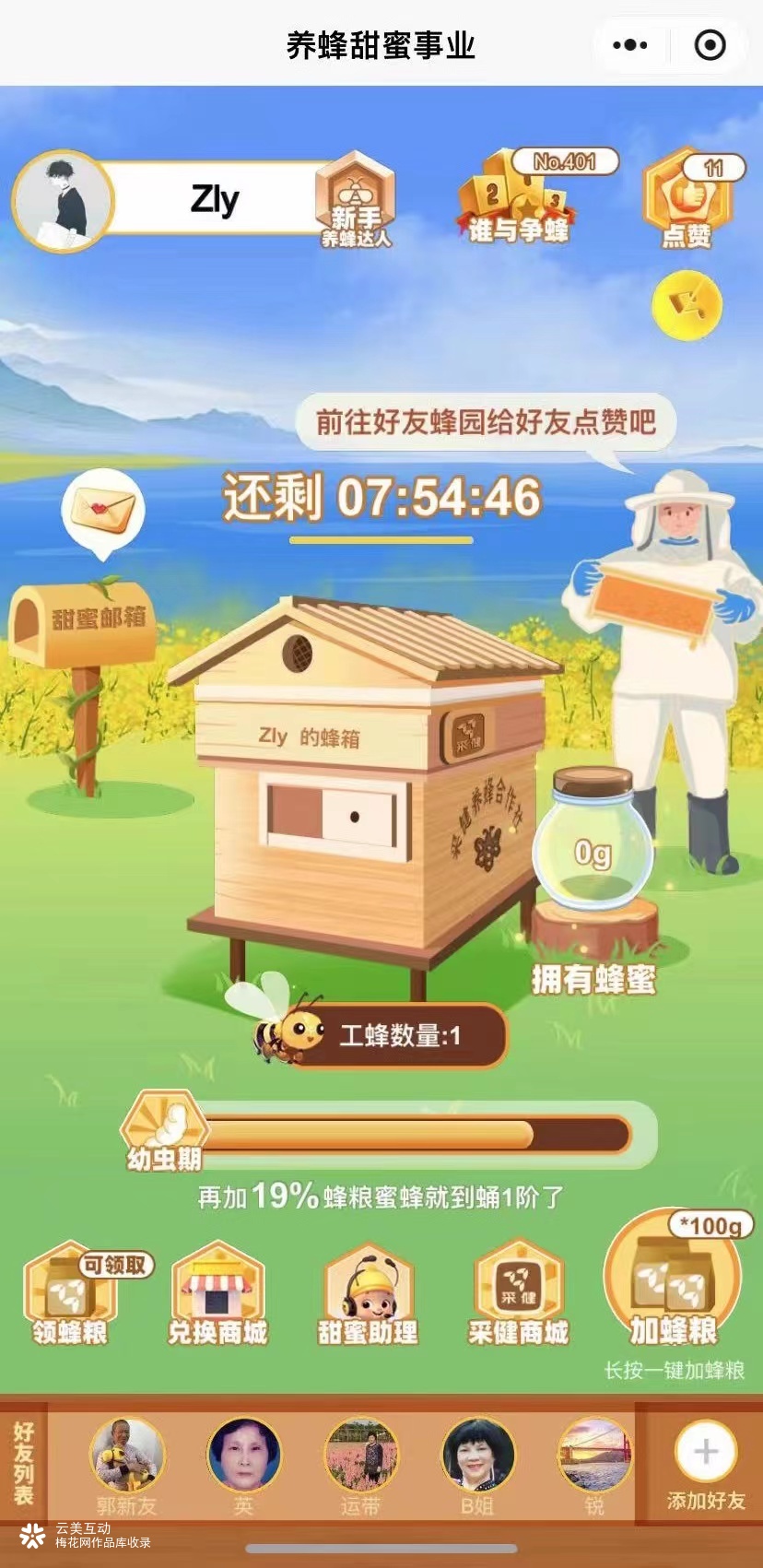Open Zly's profile avatar

click(63, 201)
